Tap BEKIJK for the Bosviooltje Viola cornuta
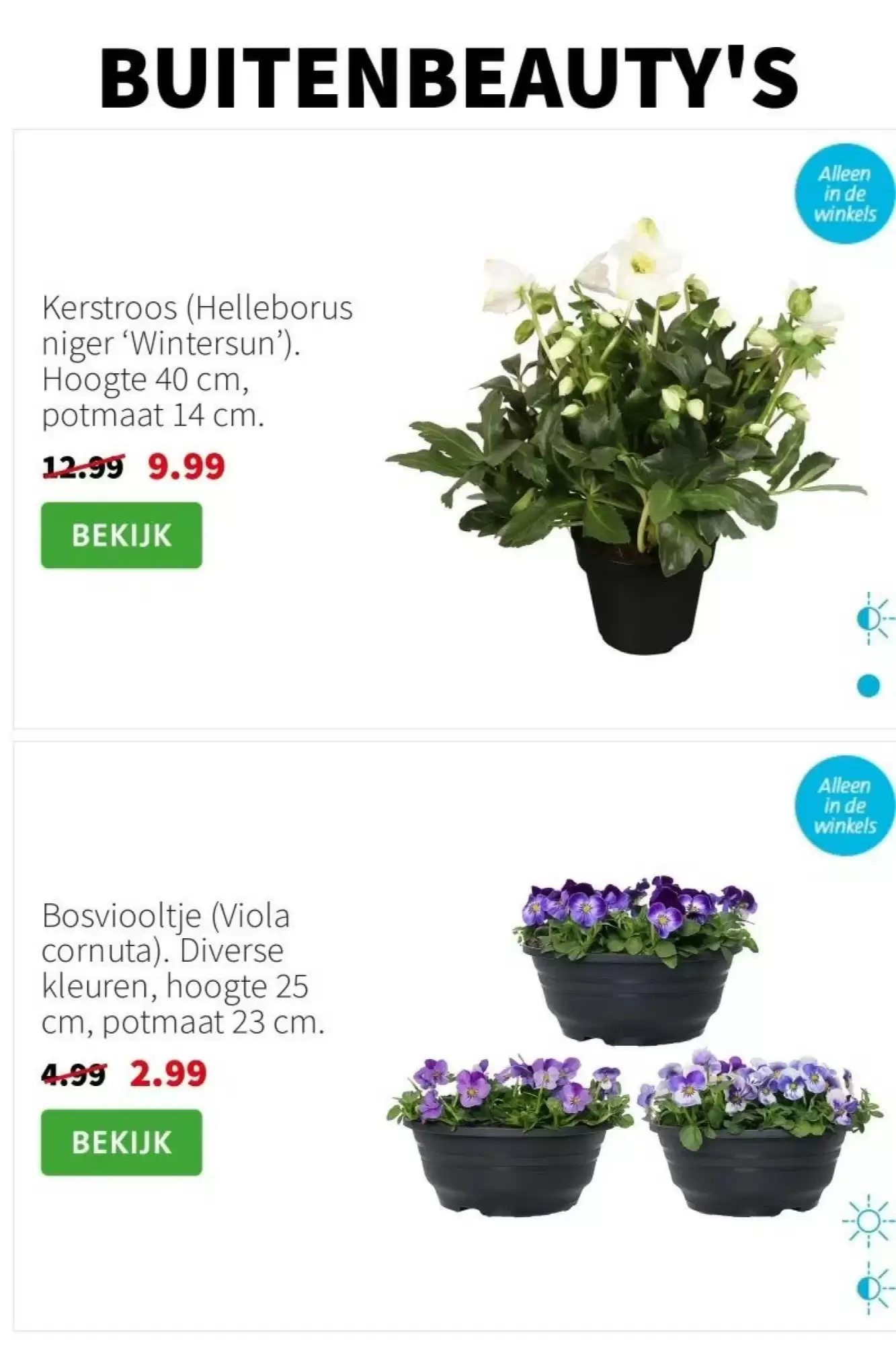This screenshot has height=1345, width=896. tap(121, 1142)
